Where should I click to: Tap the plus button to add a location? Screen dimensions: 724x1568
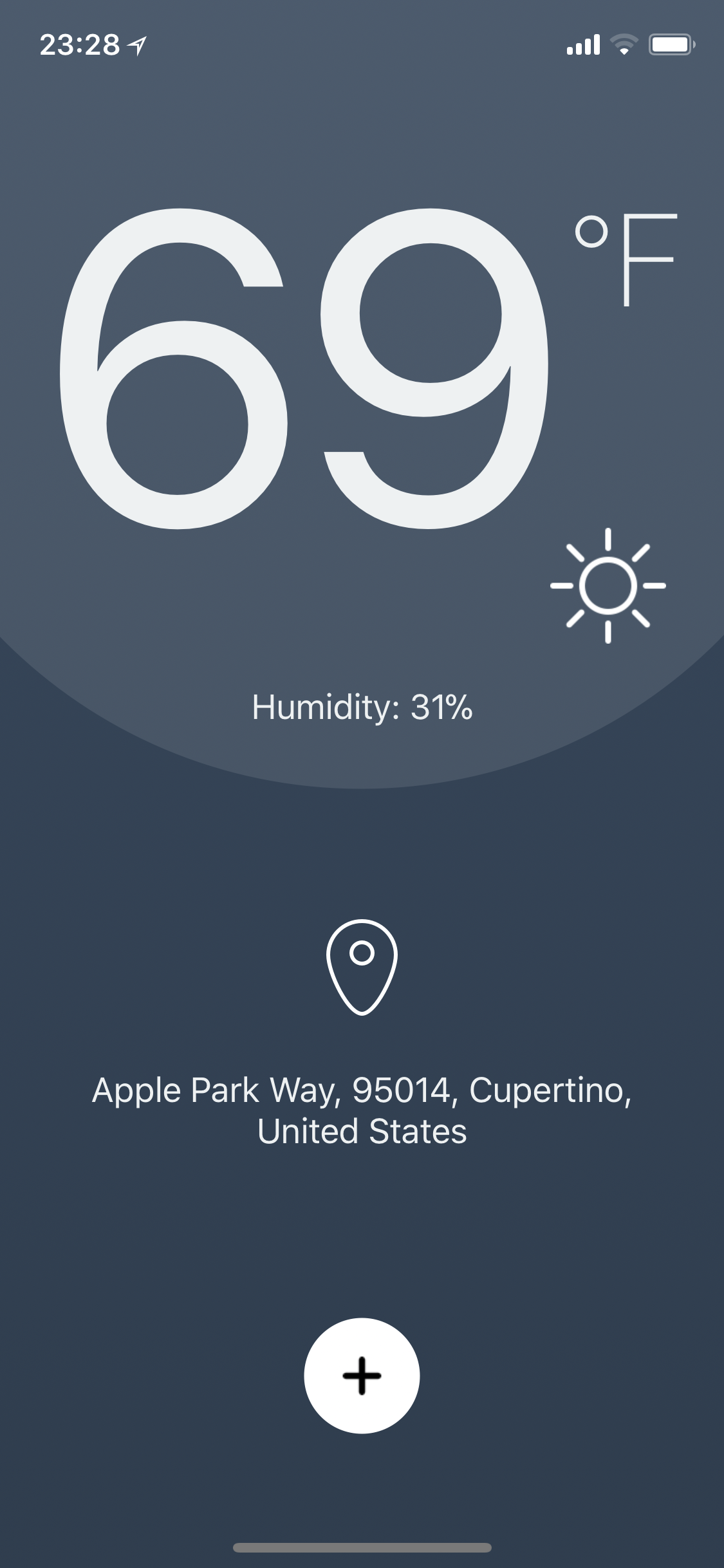tap(362, 1376)
